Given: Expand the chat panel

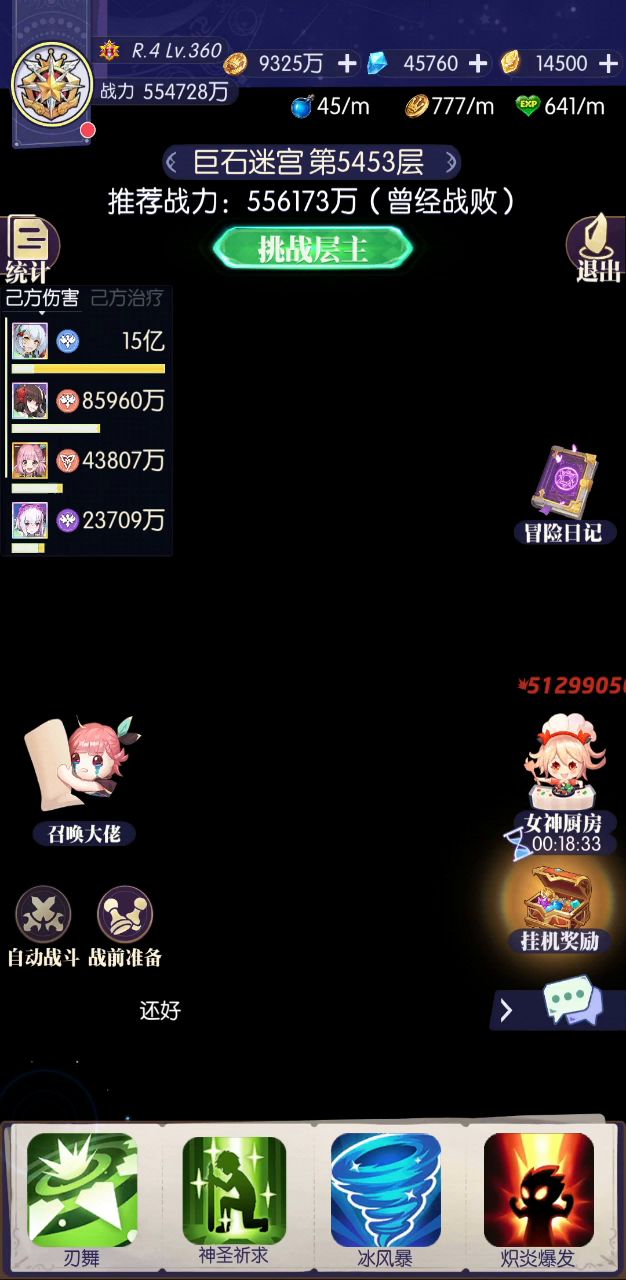Looking at the screenshot, I should (507, 1010).
